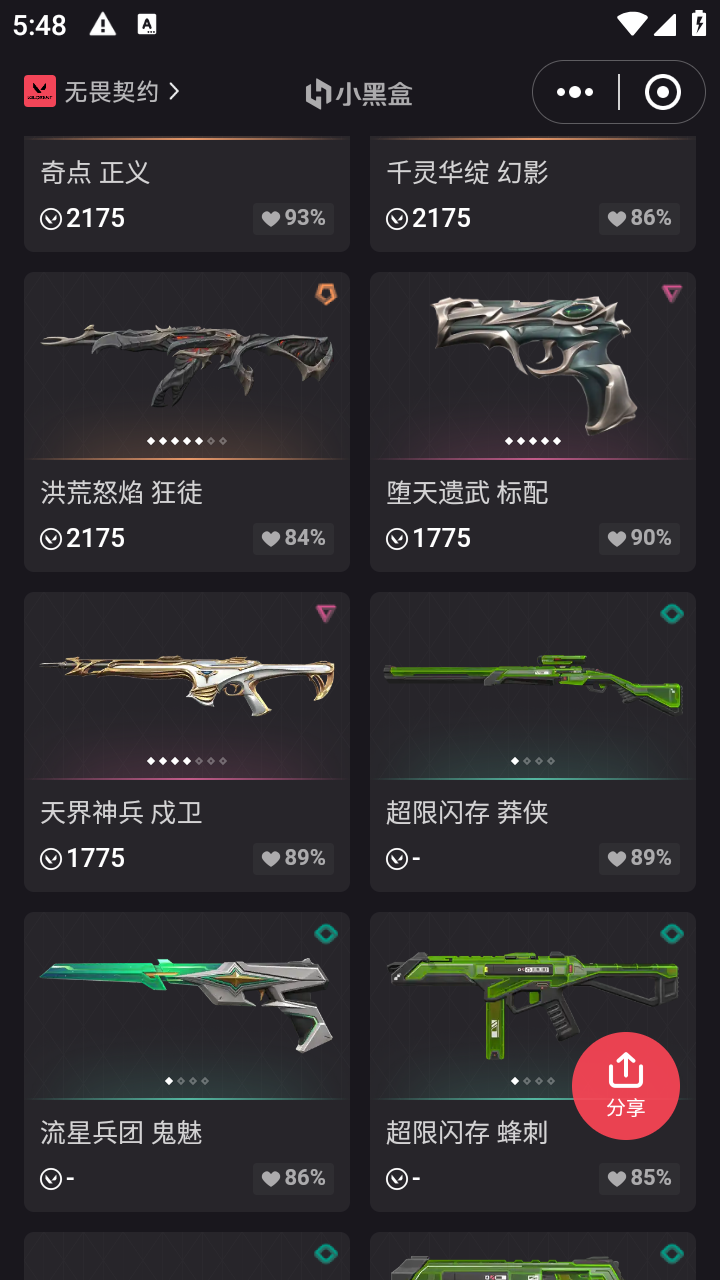Tap the red 分享 share button

[x=626, y=1086]
